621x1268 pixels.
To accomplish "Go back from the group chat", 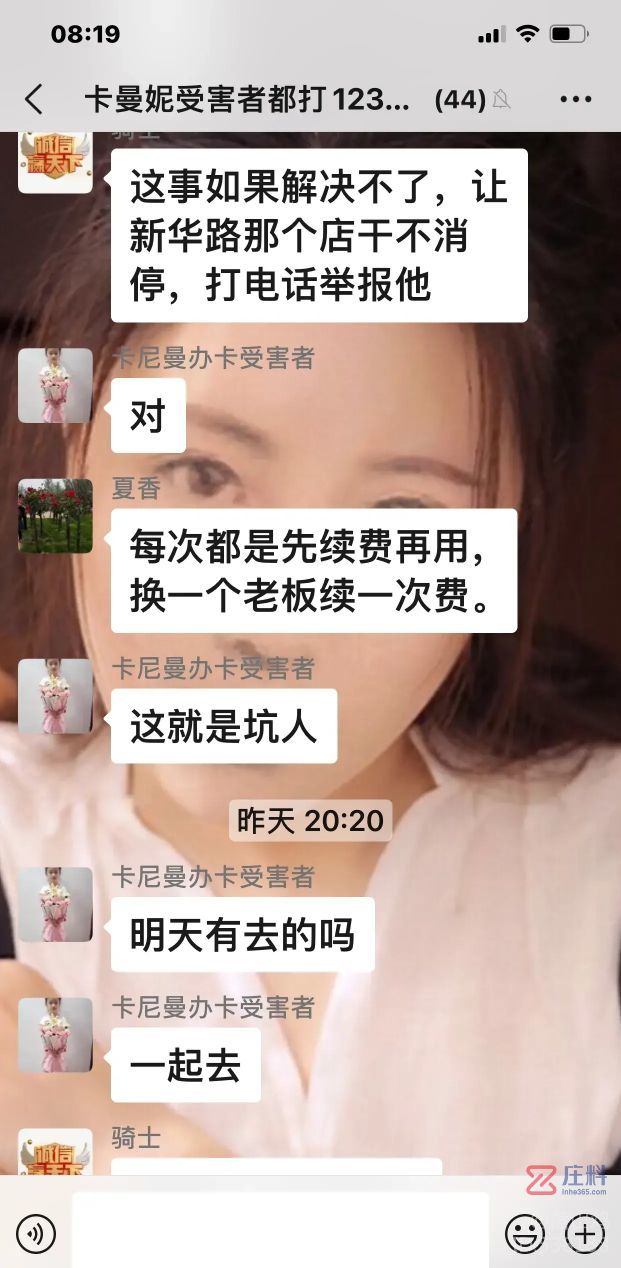I will point(33,99).
